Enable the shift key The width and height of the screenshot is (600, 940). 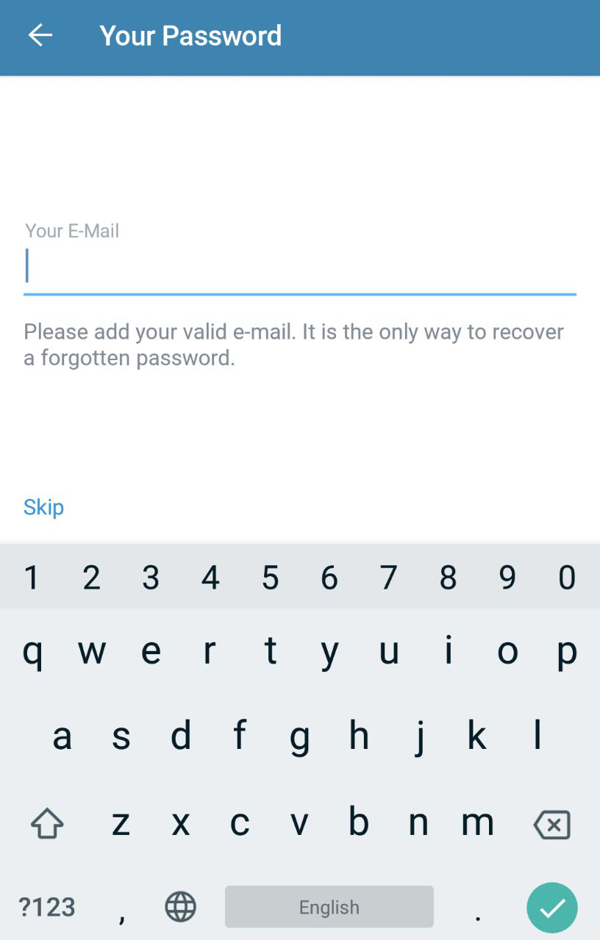click(x=47, y=824)
